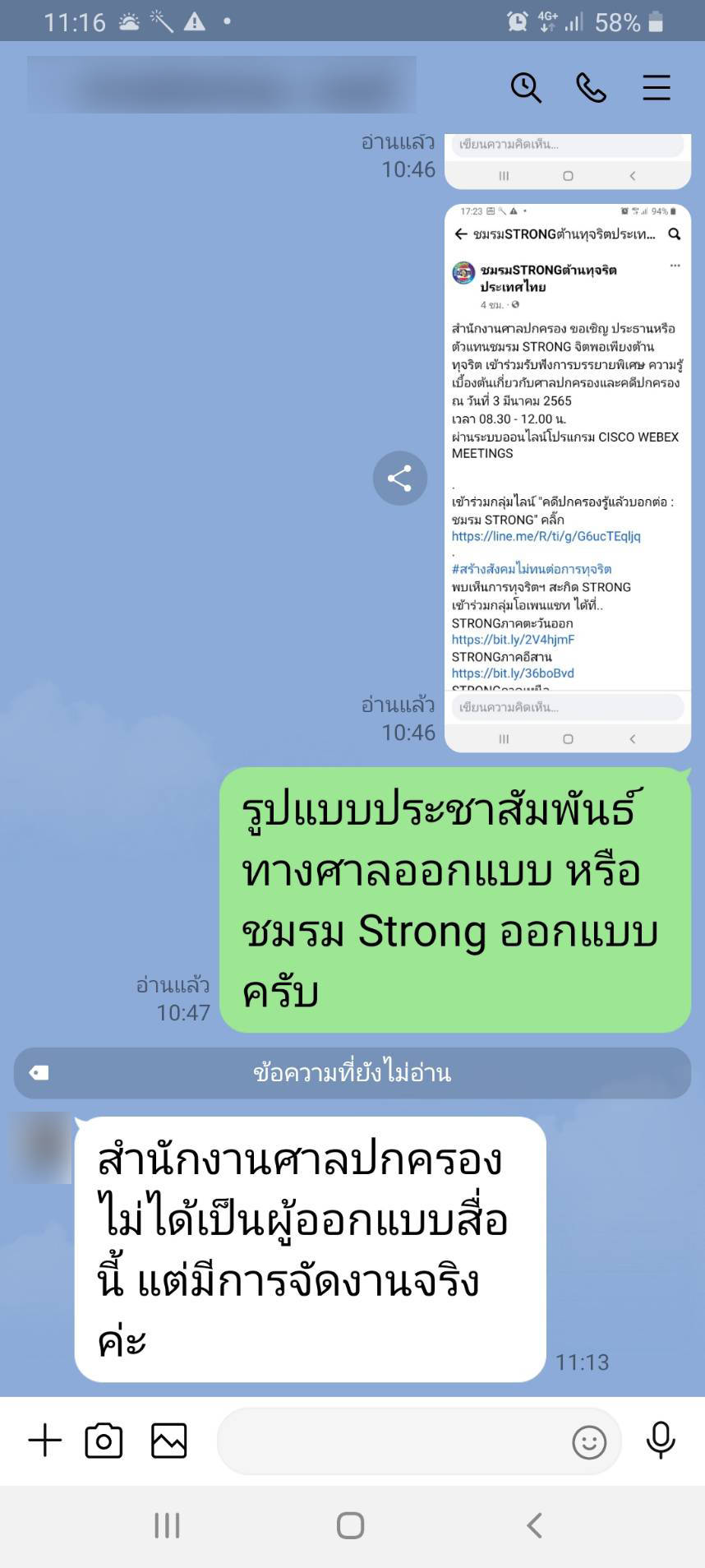The image size is (705, 1568).
Task: Go to the home screen
Action: click(351, 1525)
